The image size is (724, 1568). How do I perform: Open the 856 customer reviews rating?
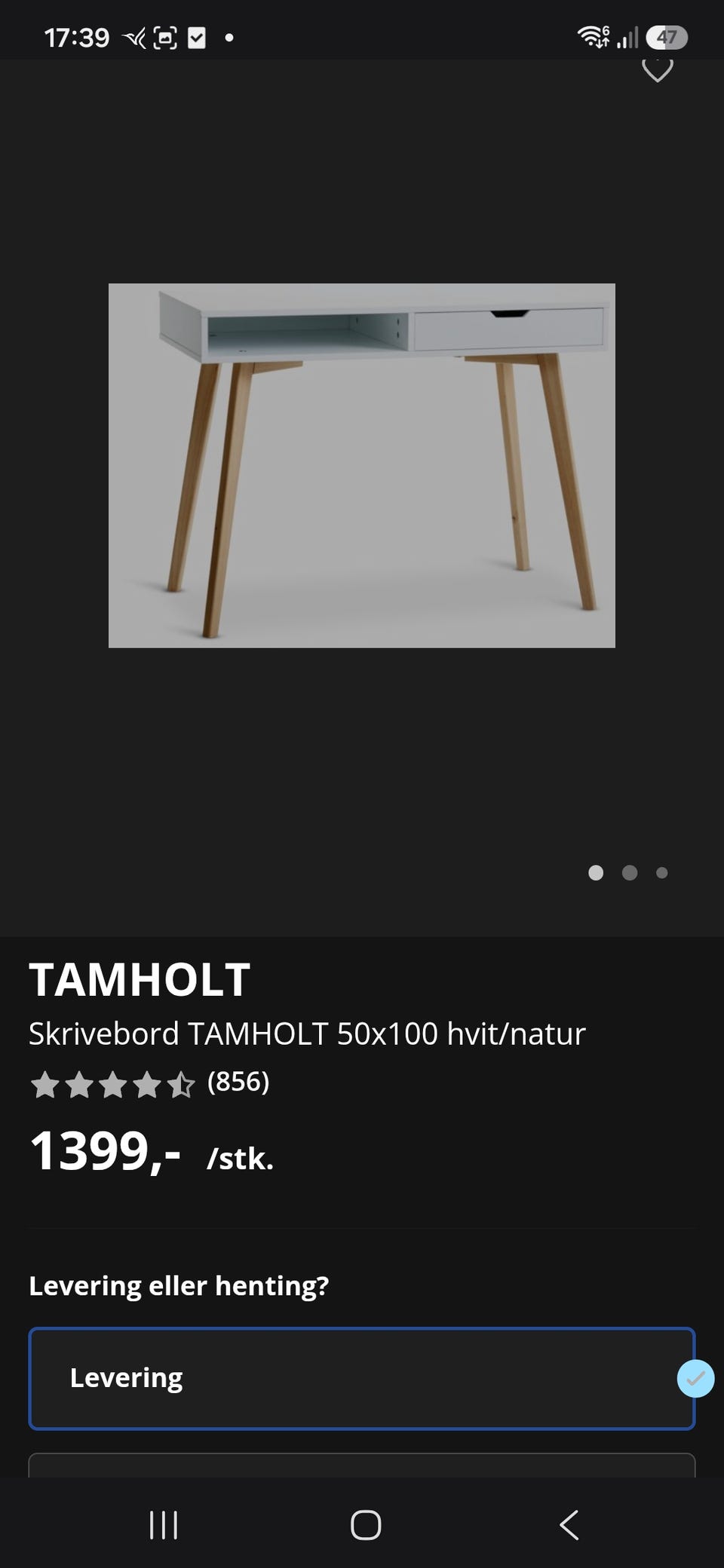point(149,1083)
